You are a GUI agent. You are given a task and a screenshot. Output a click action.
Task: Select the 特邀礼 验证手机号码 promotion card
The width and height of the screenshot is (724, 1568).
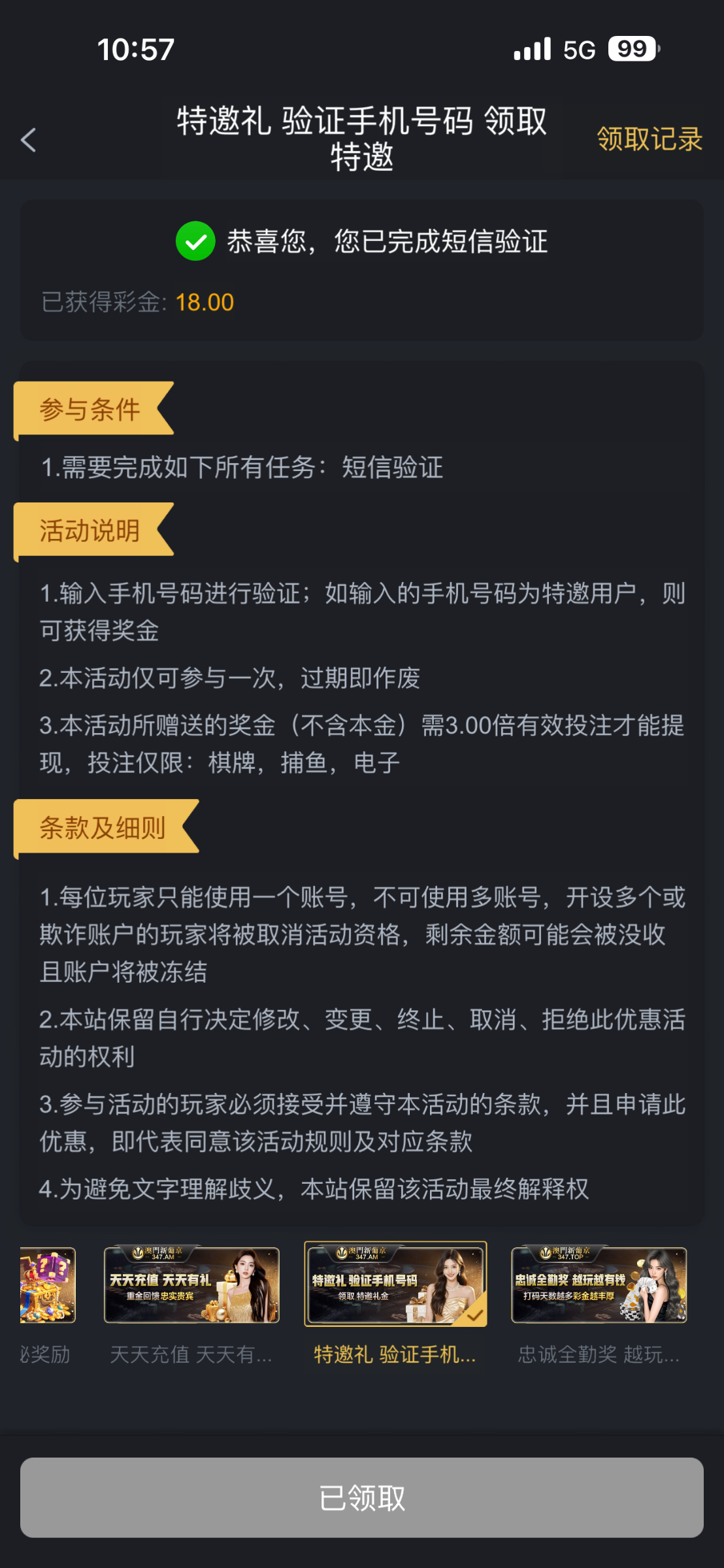pos(395,1284)
